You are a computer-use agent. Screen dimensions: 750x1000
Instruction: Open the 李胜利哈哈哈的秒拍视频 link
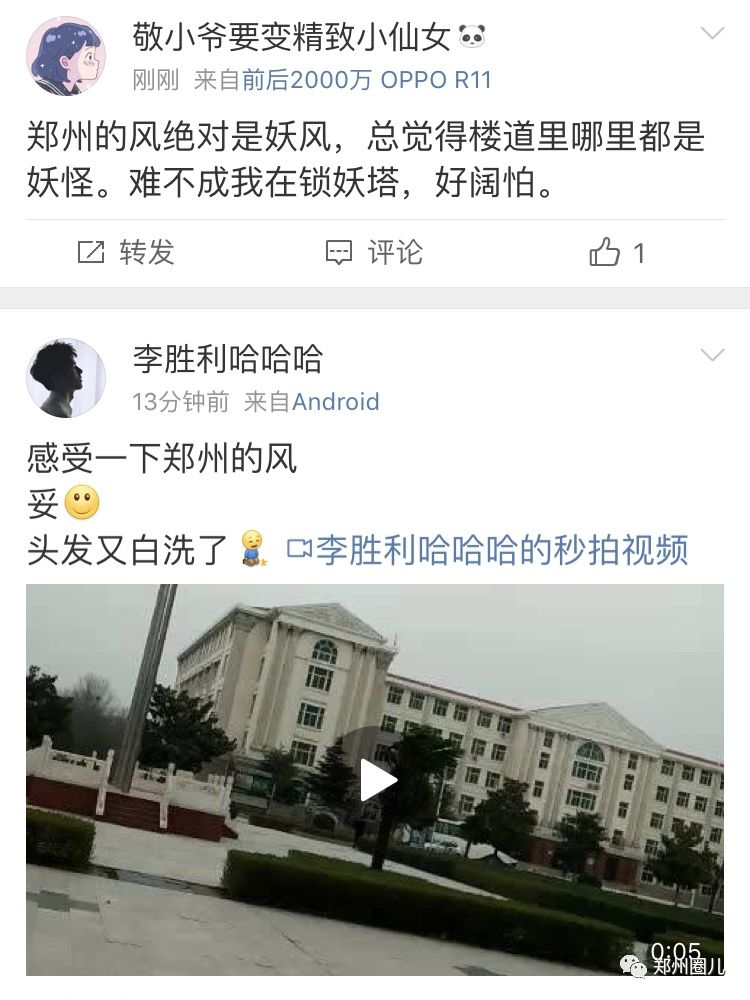tap(488, 550)
